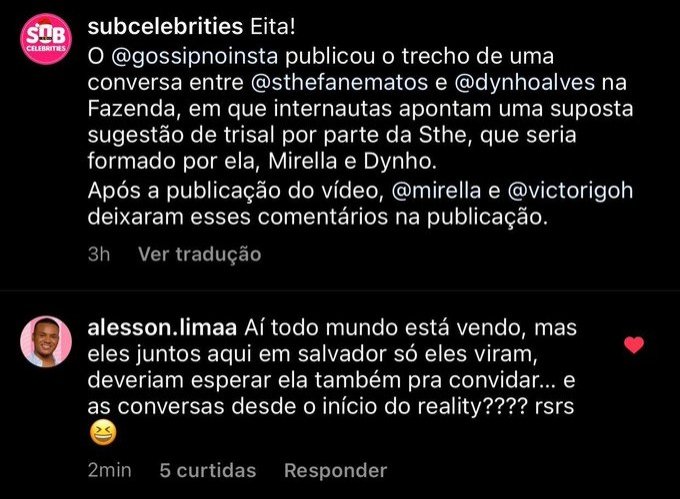View the 5 curtidas on the comment
The image size is (680, 499).
208,470
